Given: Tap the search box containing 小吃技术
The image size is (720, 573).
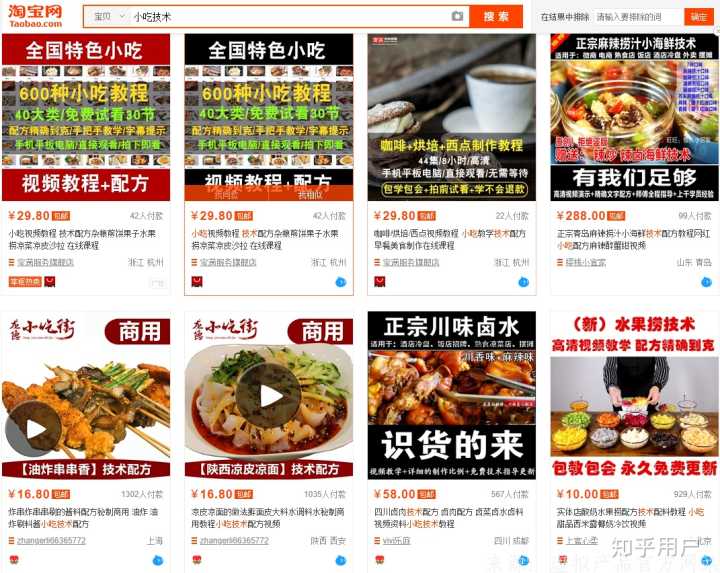Looking at the screenshot, I should [290, 17].
